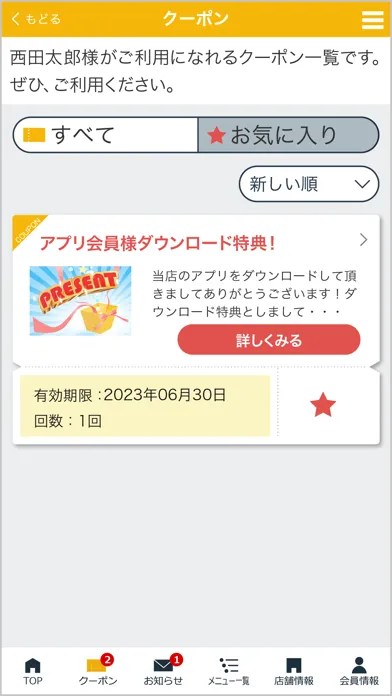Tap the 詳しくみる button

click(x=269, y=340)
